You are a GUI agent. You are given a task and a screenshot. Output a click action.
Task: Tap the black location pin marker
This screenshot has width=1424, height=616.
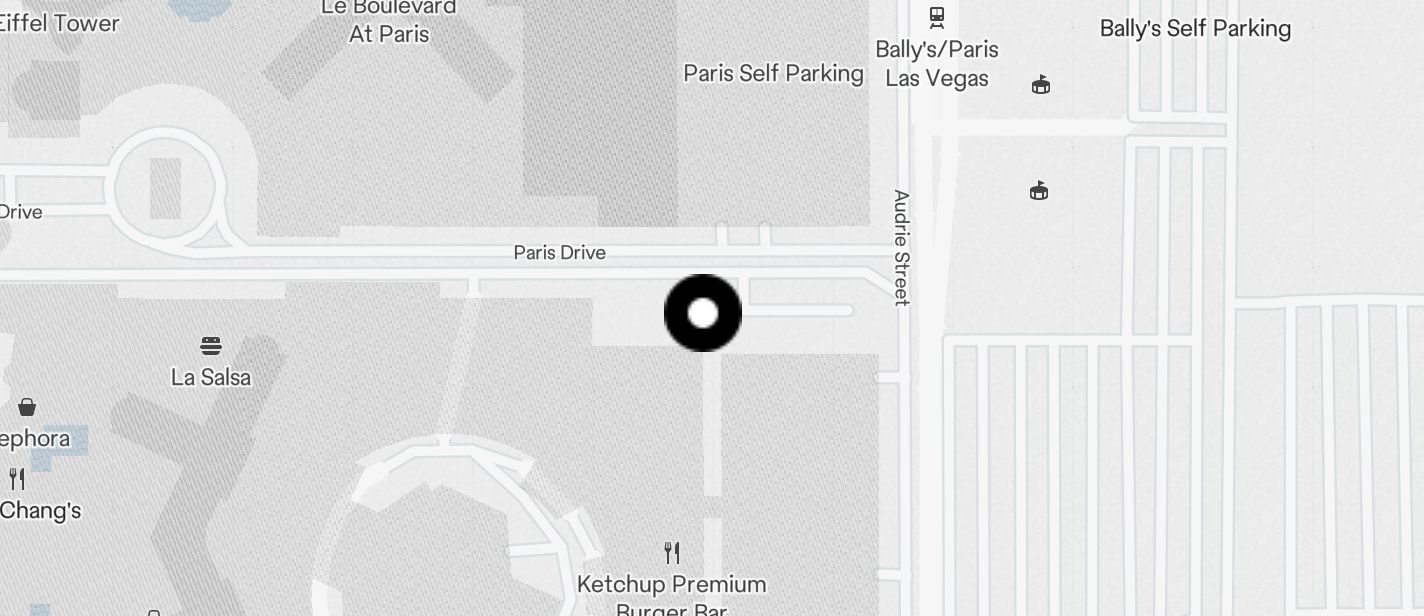[703, 313]
